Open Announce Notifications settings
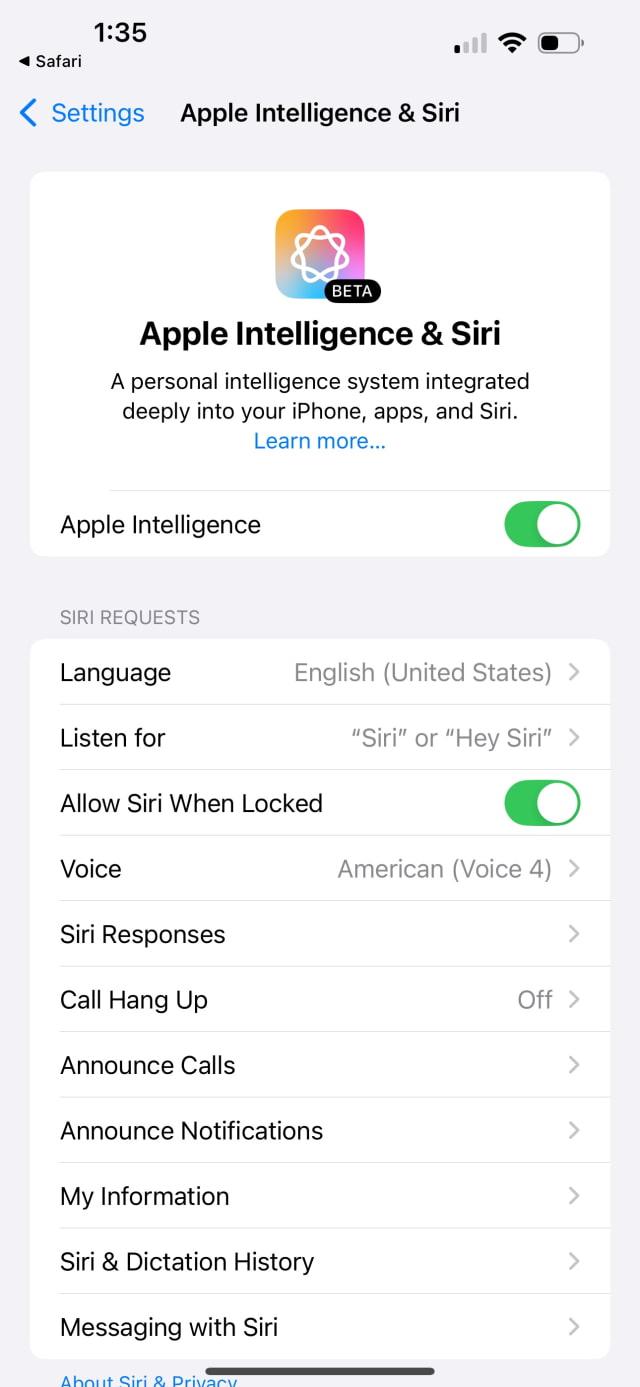This screenshot has height=1387, width=640. pos(320,1131)
